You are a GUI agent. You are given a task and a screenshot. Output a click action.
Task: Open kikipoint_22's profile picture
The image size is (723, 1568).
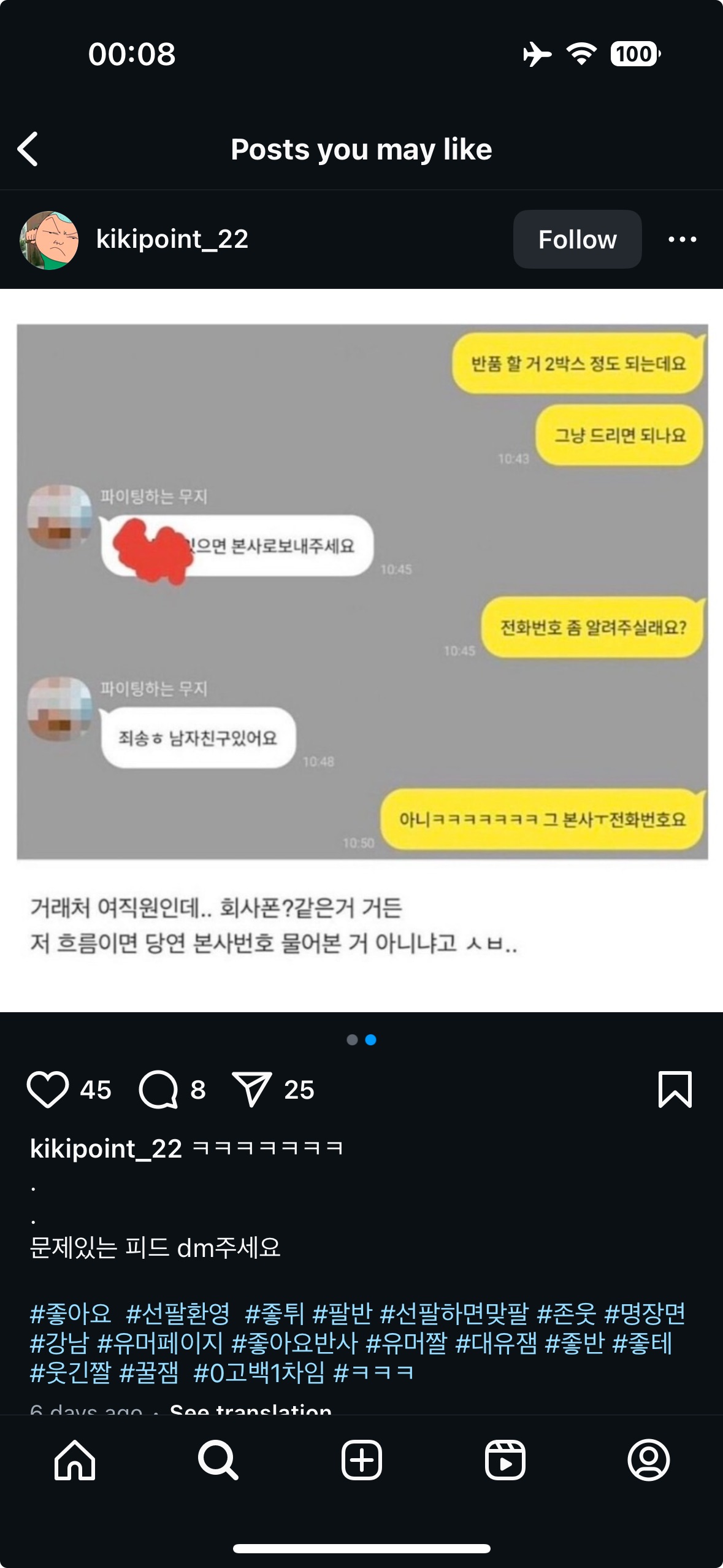49,240
